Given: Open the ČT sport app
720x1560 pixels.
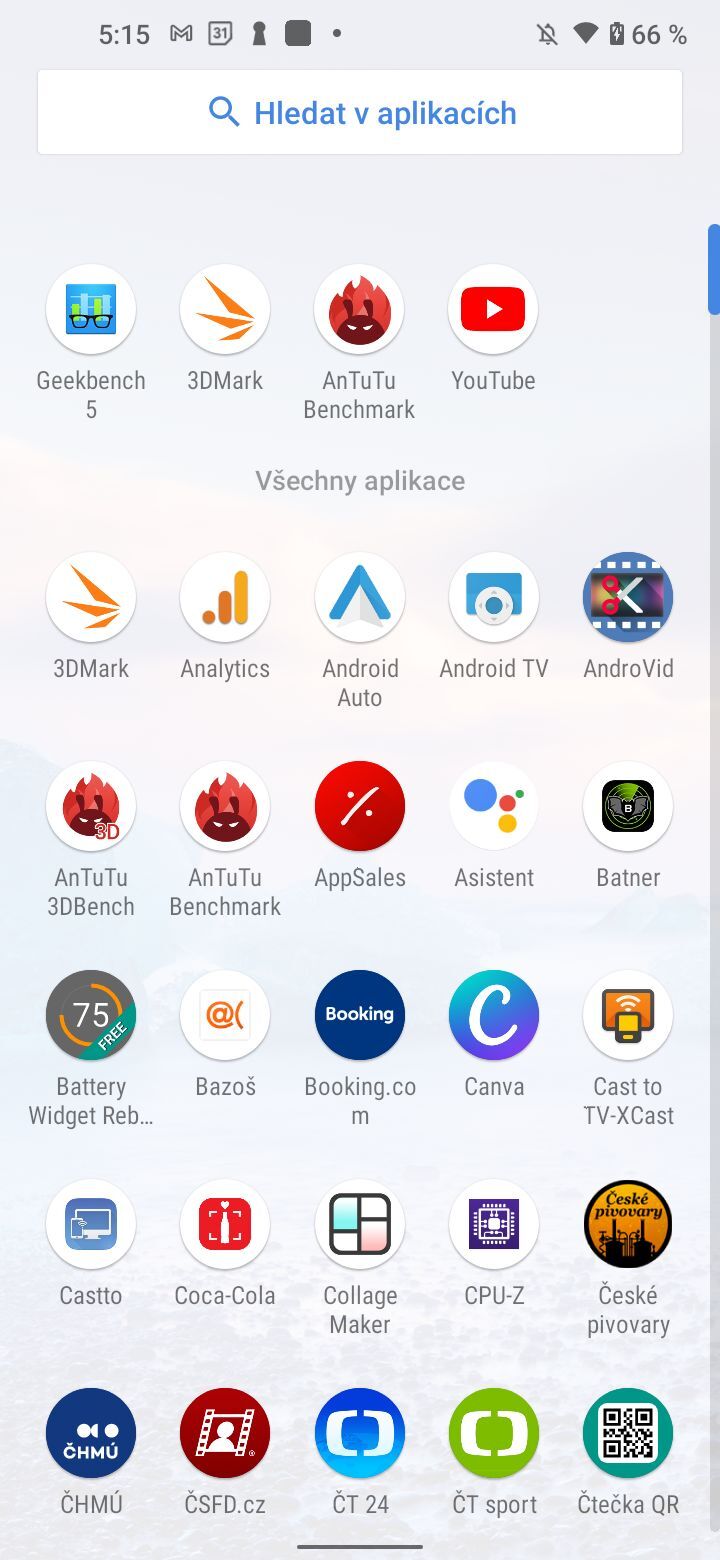Looking at the screenshot, I should pyautogui.click(x=494, y=1433).
